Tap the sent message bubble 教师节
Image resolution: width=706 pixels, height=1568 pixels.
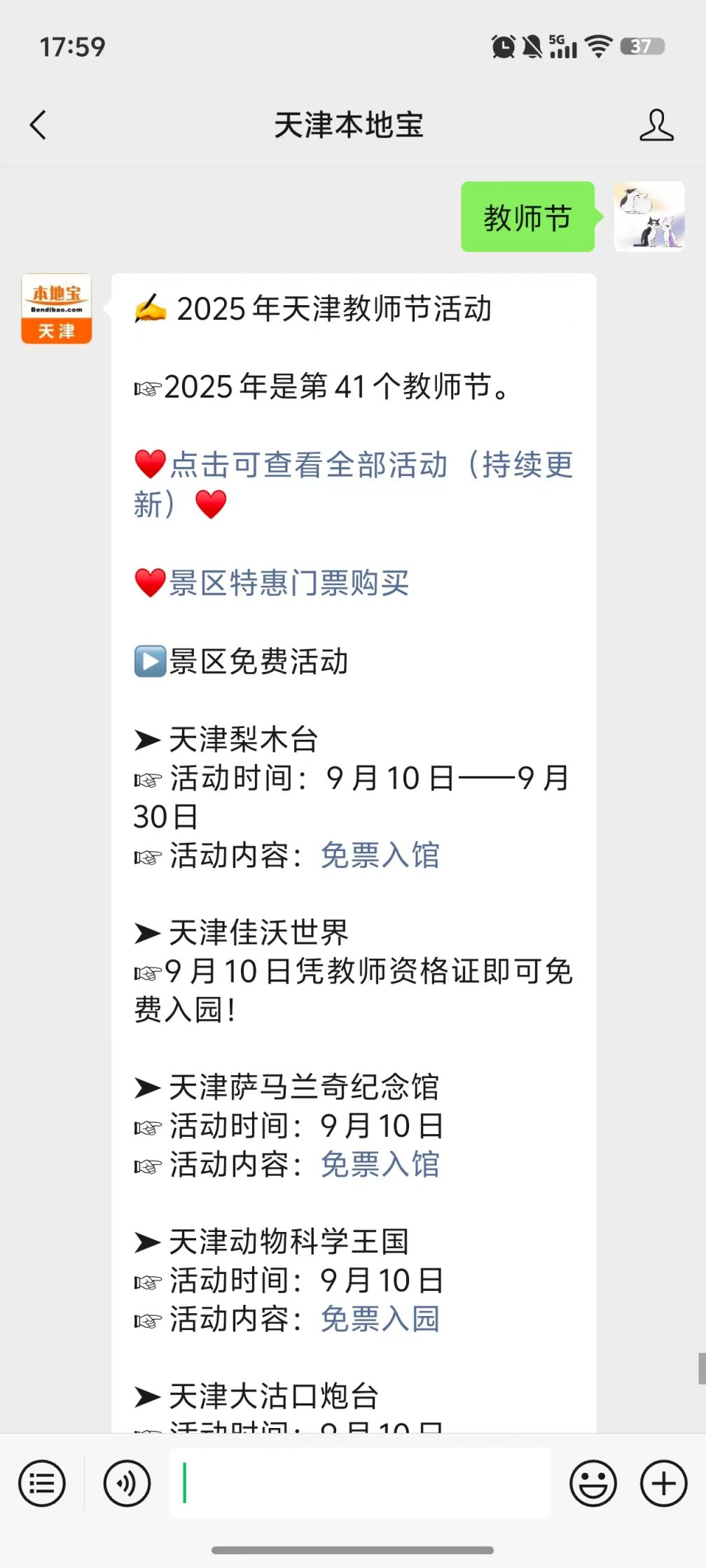click(x=527, y=217)
